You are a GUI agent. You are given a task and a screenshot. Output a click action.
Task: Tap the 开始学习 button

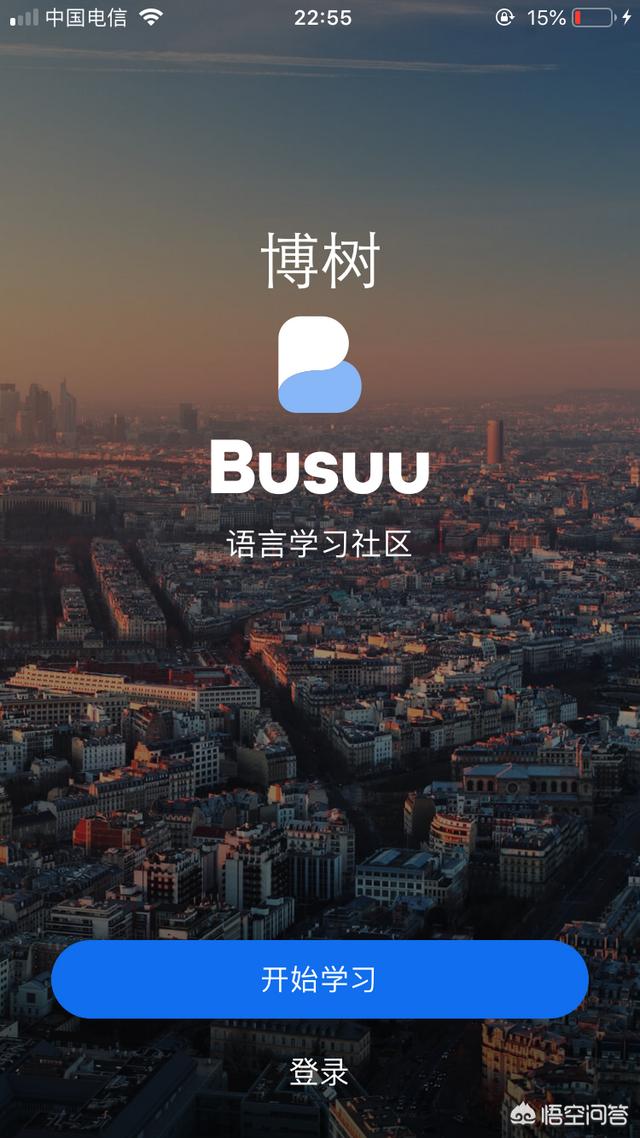pos(319,979)
